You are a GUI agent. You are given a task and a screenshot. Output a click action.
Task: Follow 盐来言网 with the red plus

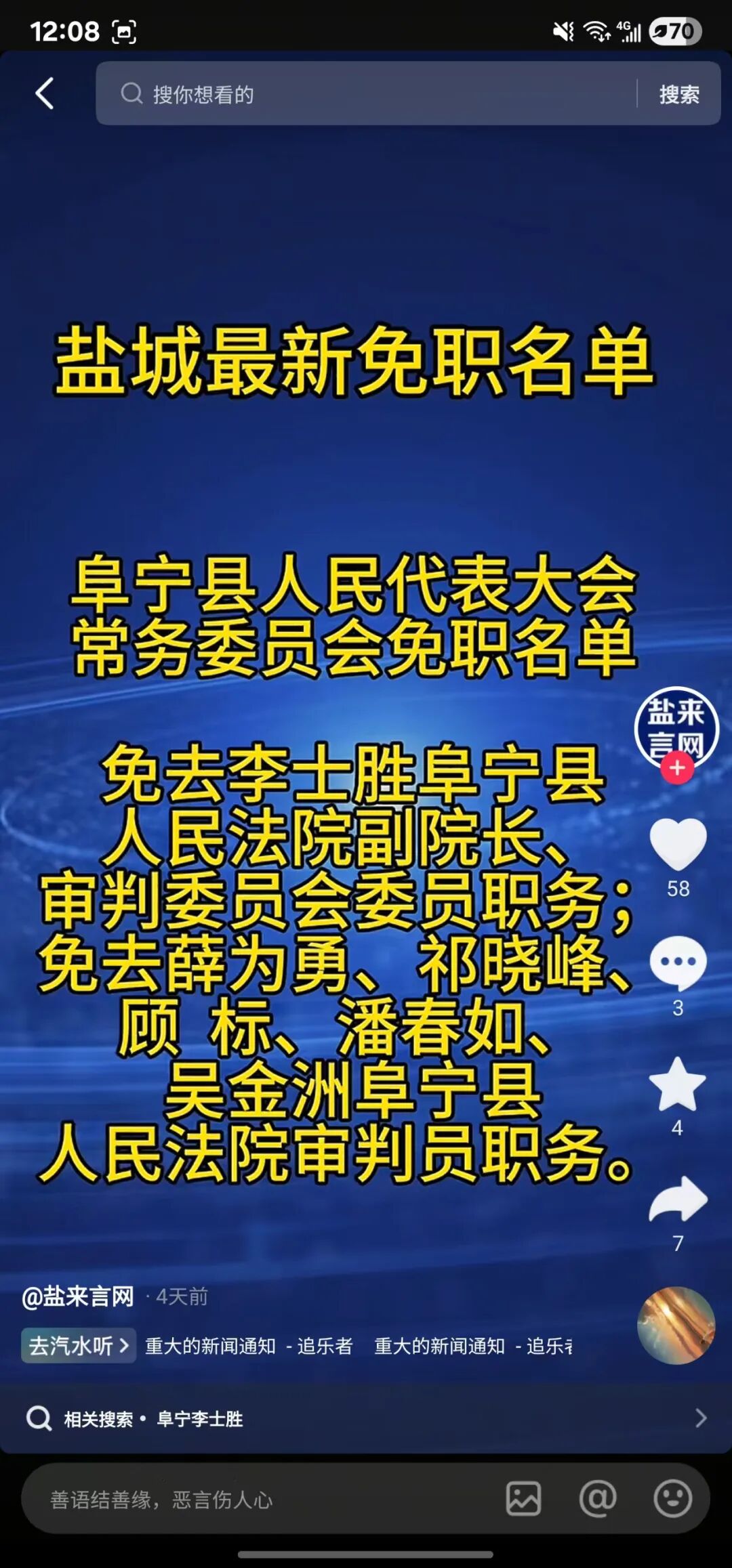tap(677, 768)
